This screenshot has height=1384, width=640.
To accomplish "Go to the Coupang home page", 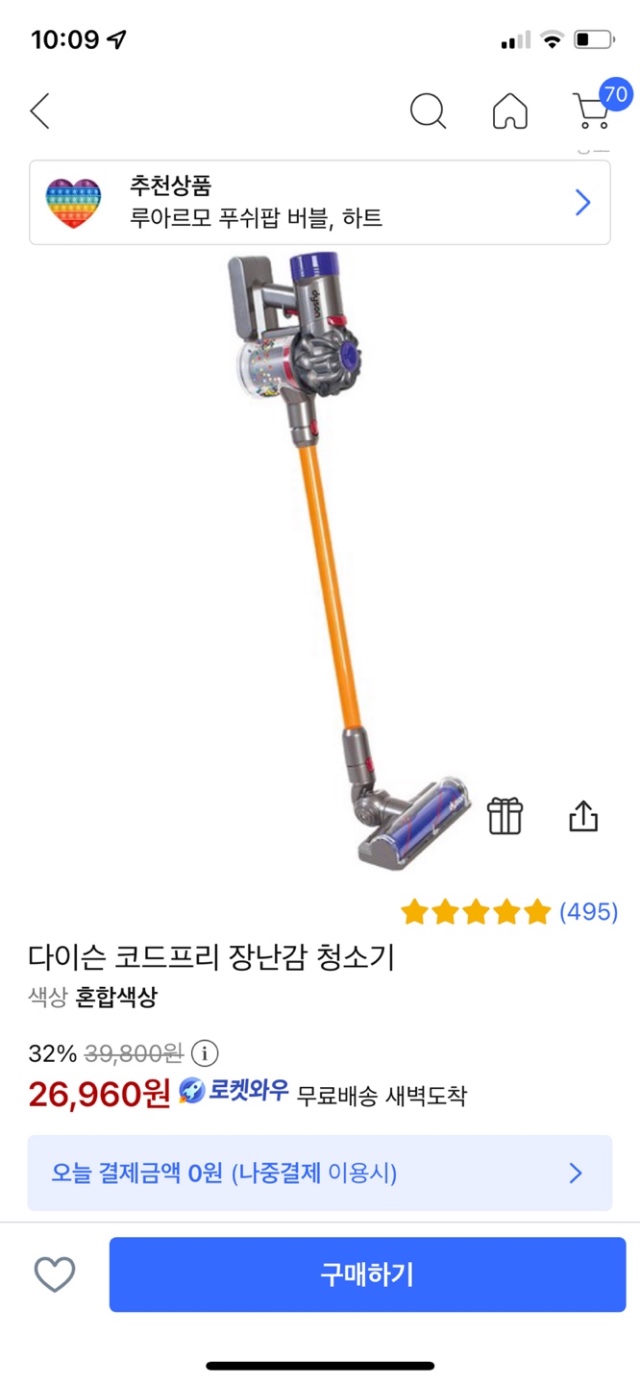I will [510, 111].
